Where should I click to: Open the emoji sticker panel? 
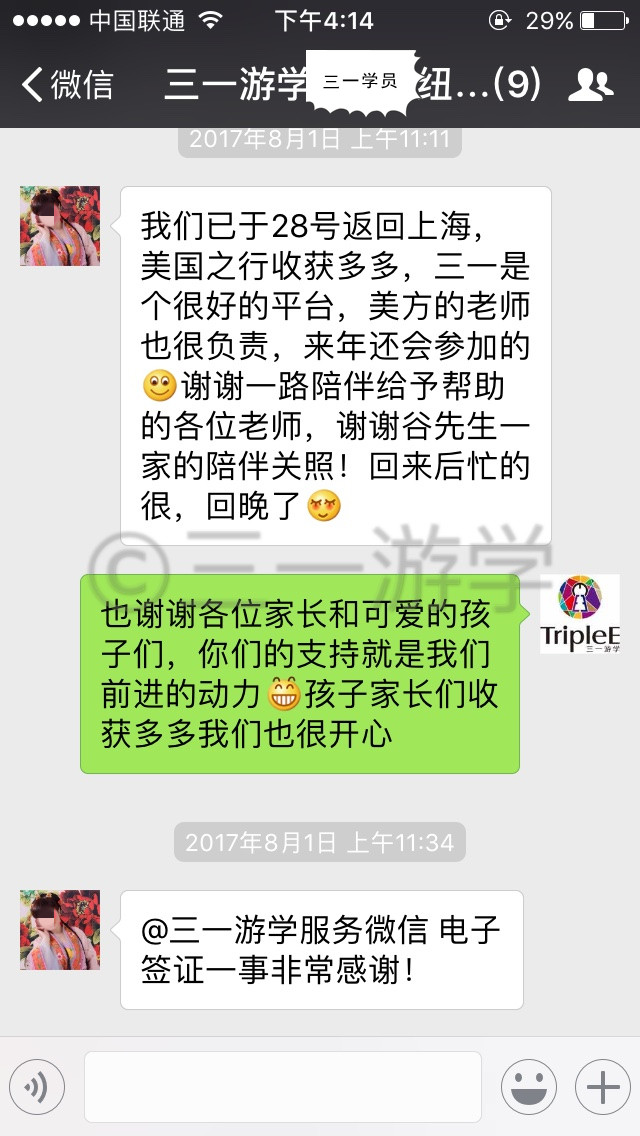pos(529,1087)
